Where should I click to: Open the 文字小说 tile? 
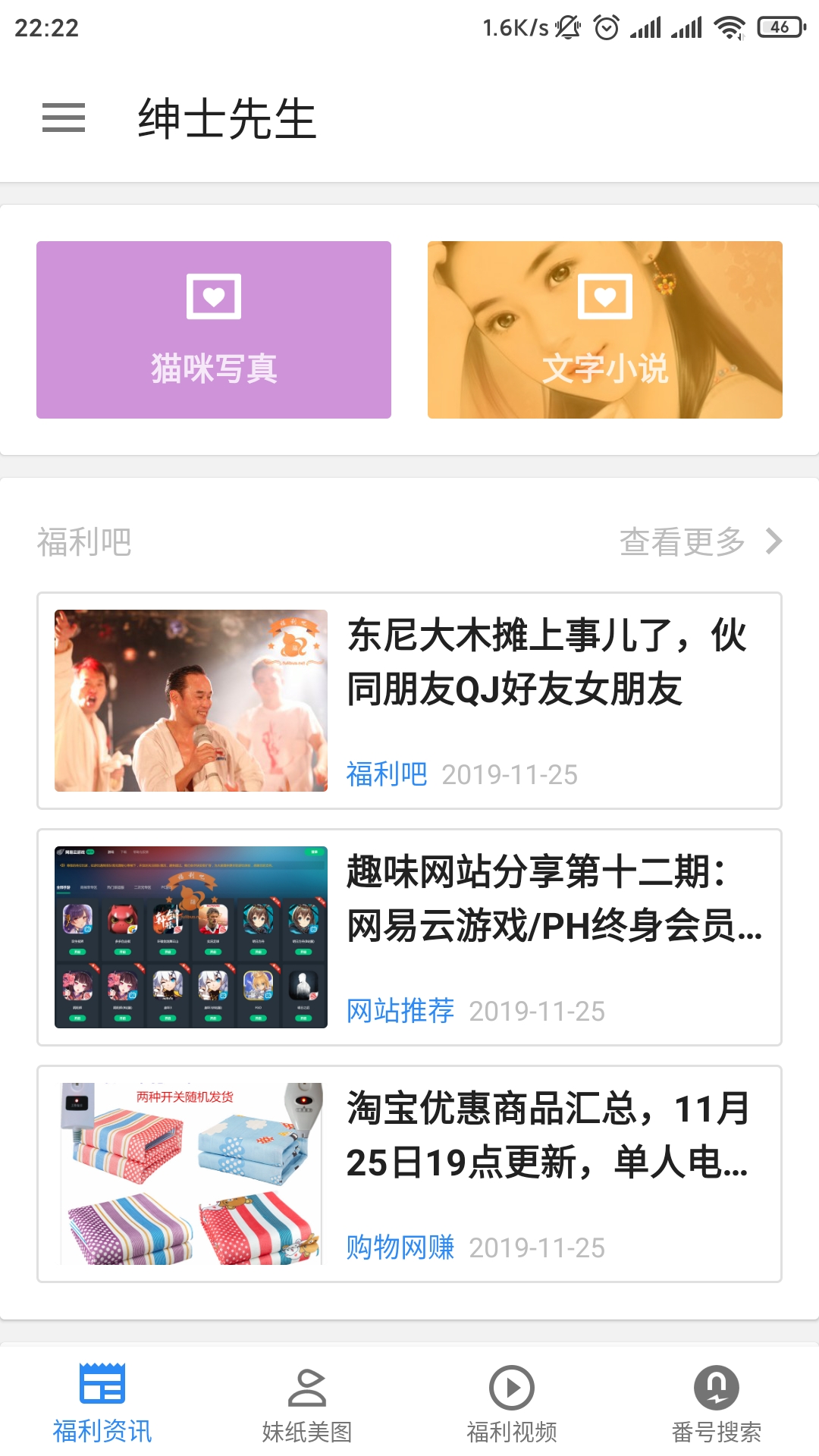604,330
